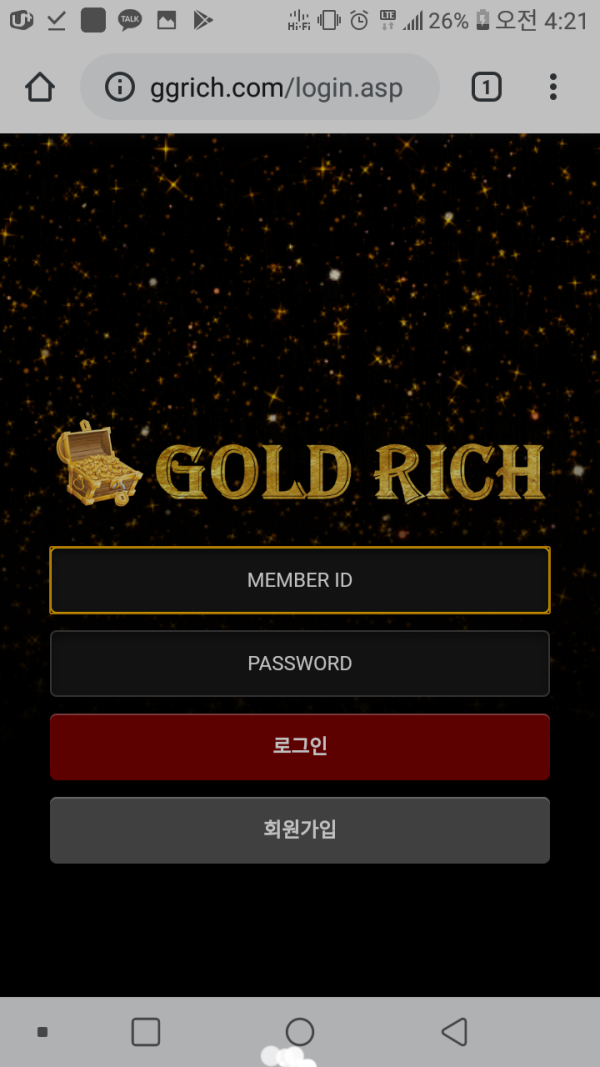This screenshot has width=600, height=1067.
Task: Tap the 회원가입 sign-up button
Action: [x=300, y=830]
